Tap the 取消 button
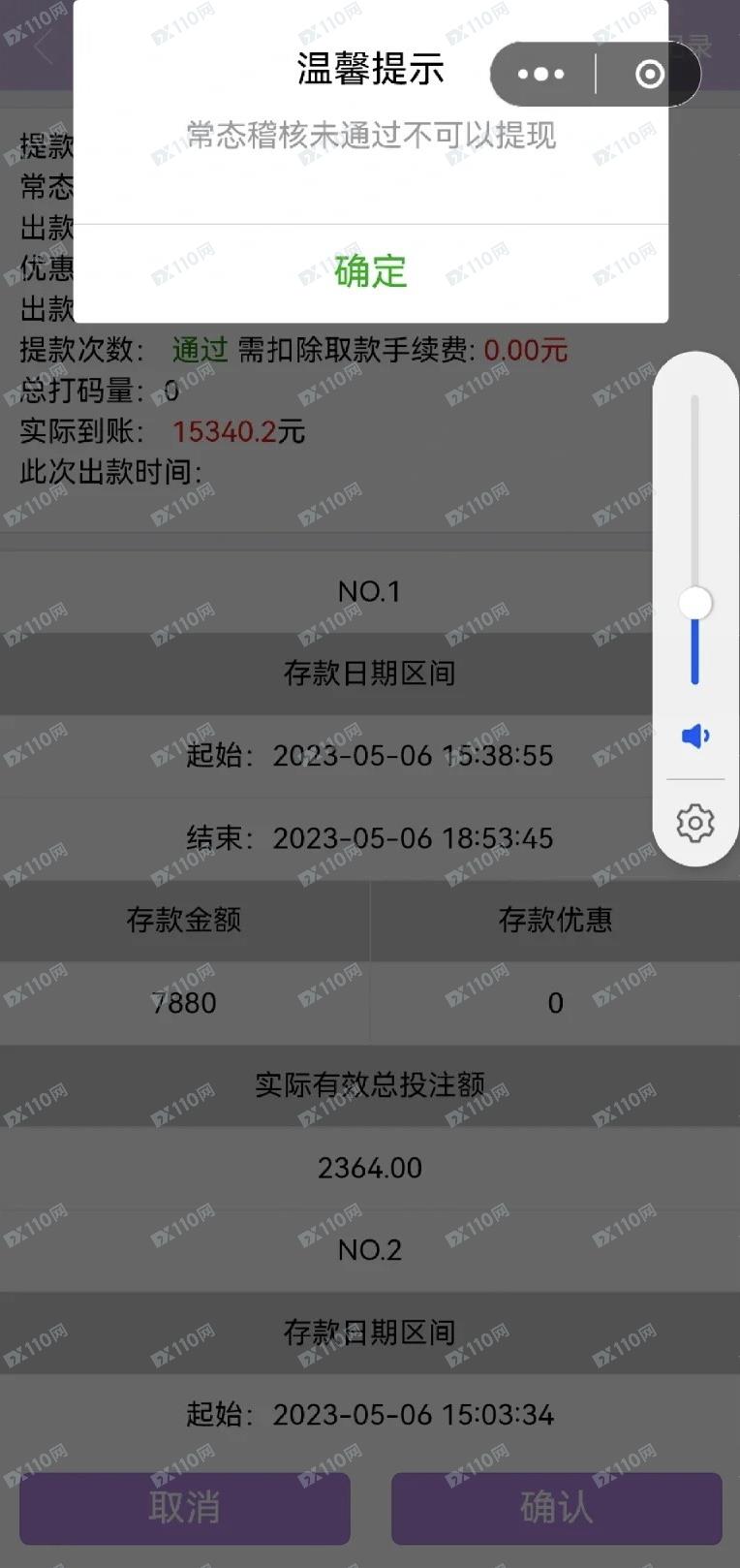The image size is (740, 1568). click(184, 1507)
